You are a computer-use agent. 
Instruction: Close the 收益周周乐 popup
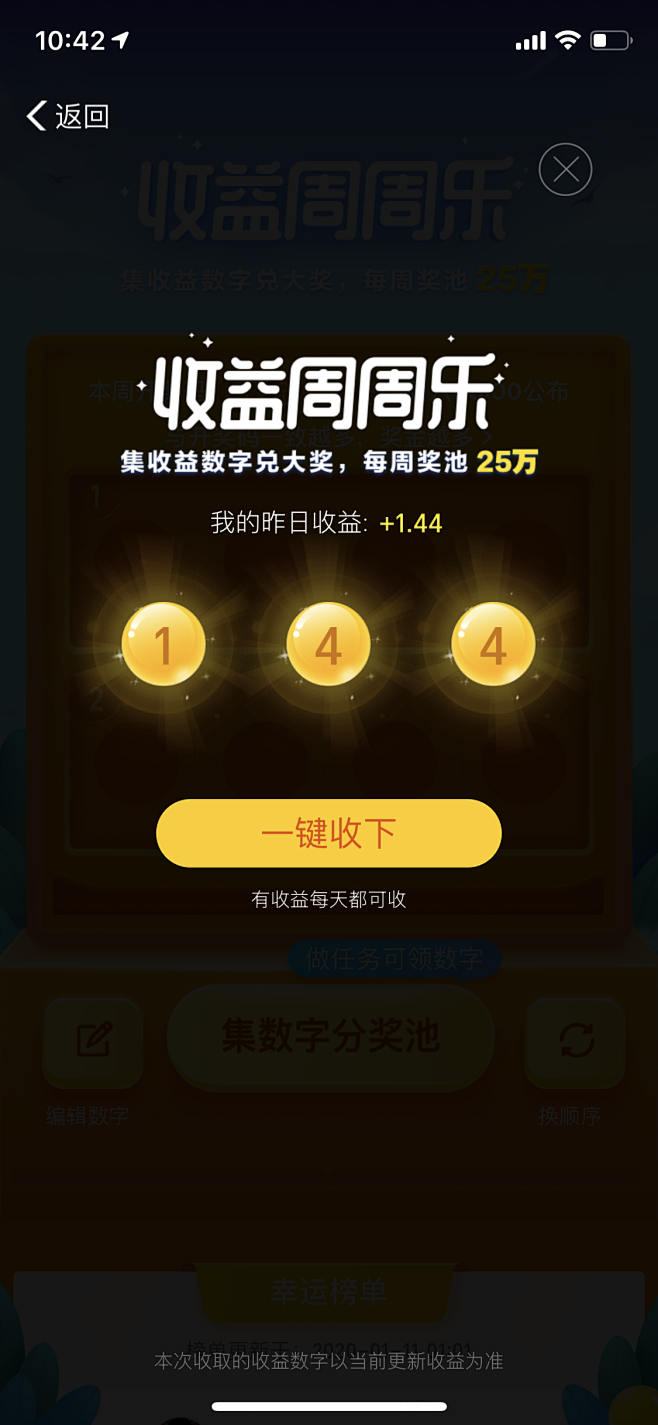pyautogui.click(x=566, y=170)
